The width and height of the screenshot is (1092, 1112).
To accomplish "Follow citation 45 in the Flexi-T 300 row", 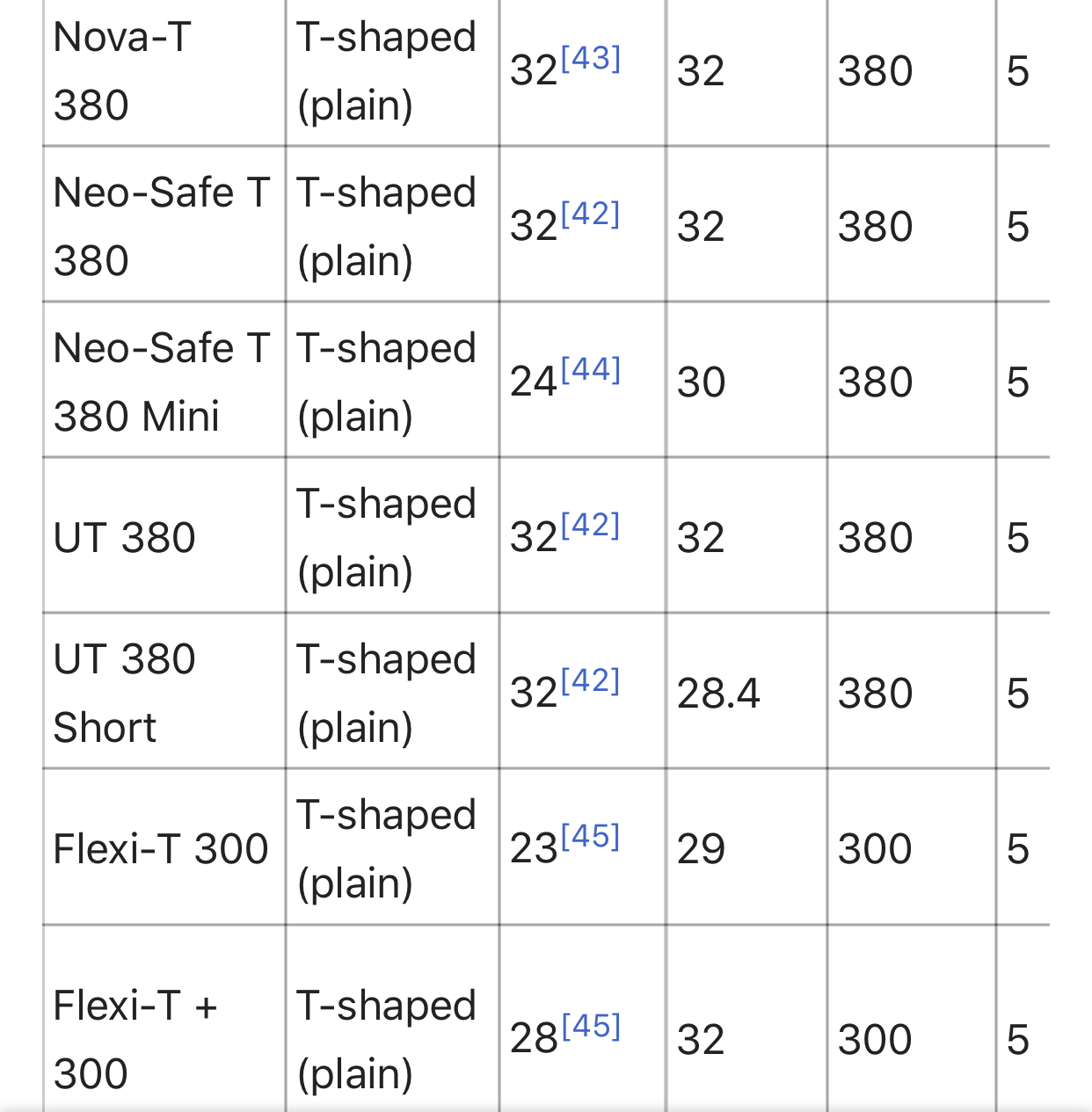I will (591, 837).
